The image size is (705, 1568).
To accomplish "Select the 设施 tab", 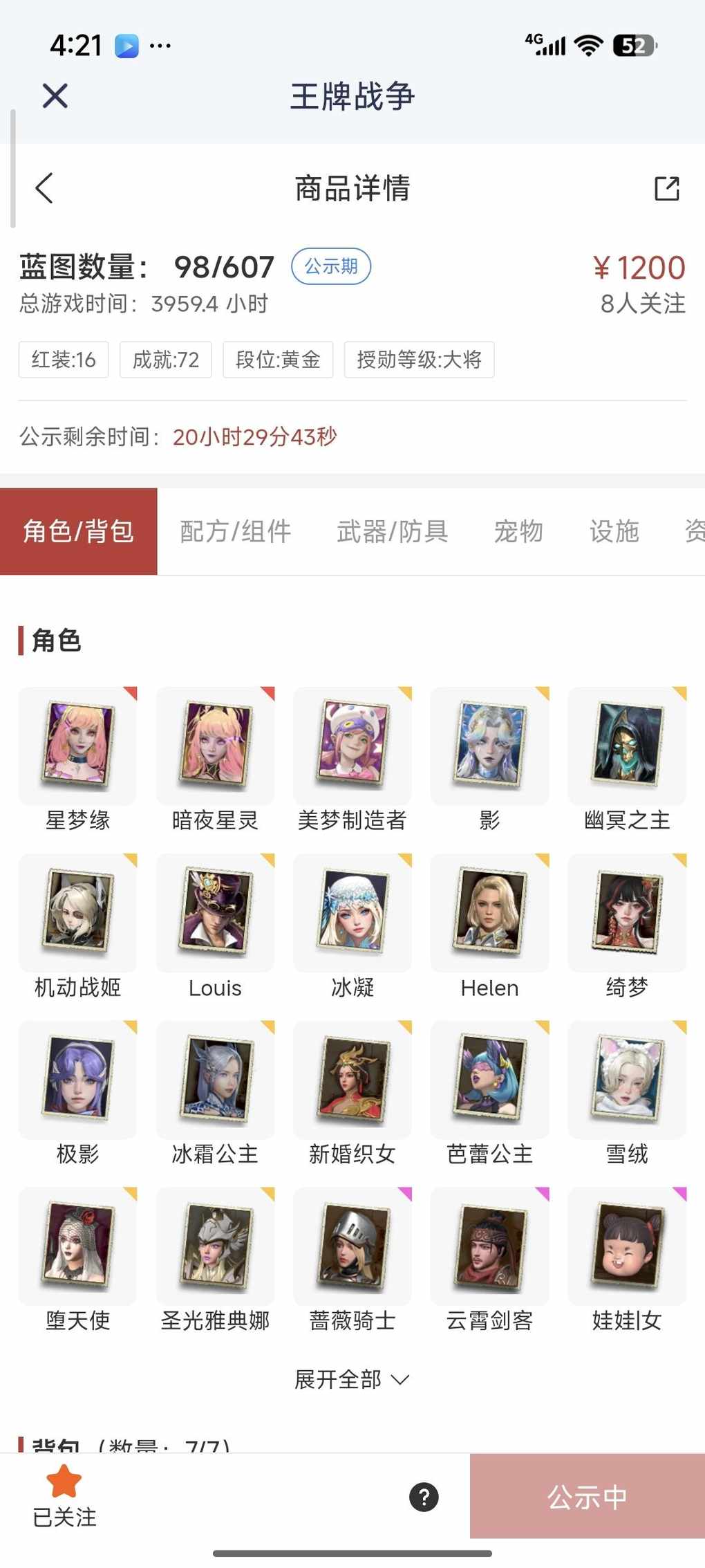I will (614, 531).
